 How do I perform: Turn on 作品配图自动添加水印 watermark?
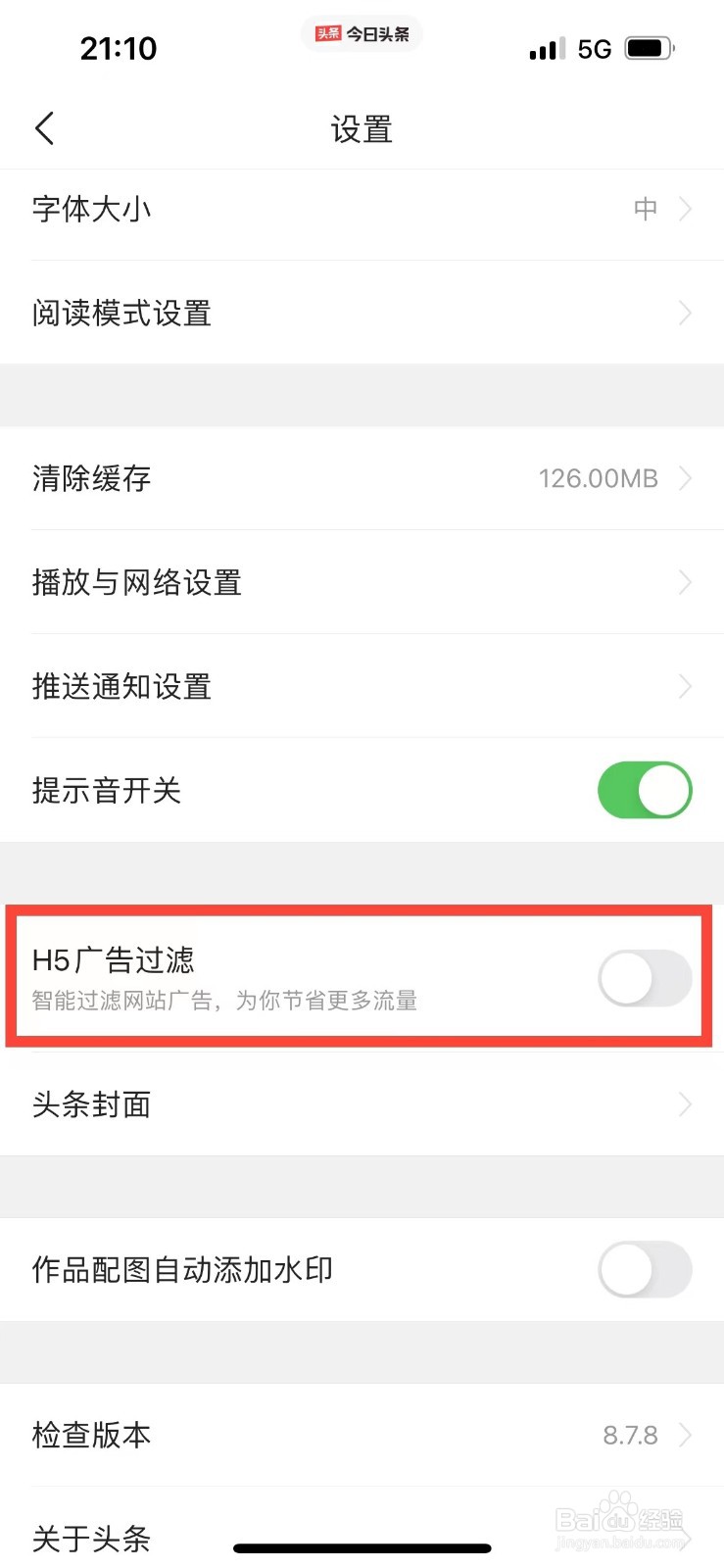pos(644,1269)
